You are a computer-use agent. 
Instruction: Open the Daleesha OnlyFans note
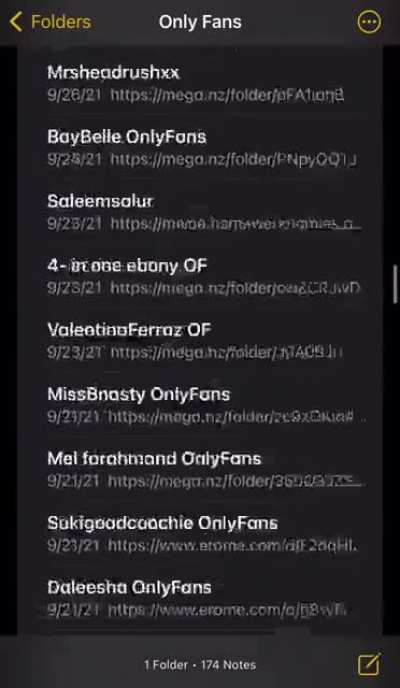pyautogui.click(x=200, y=598)
